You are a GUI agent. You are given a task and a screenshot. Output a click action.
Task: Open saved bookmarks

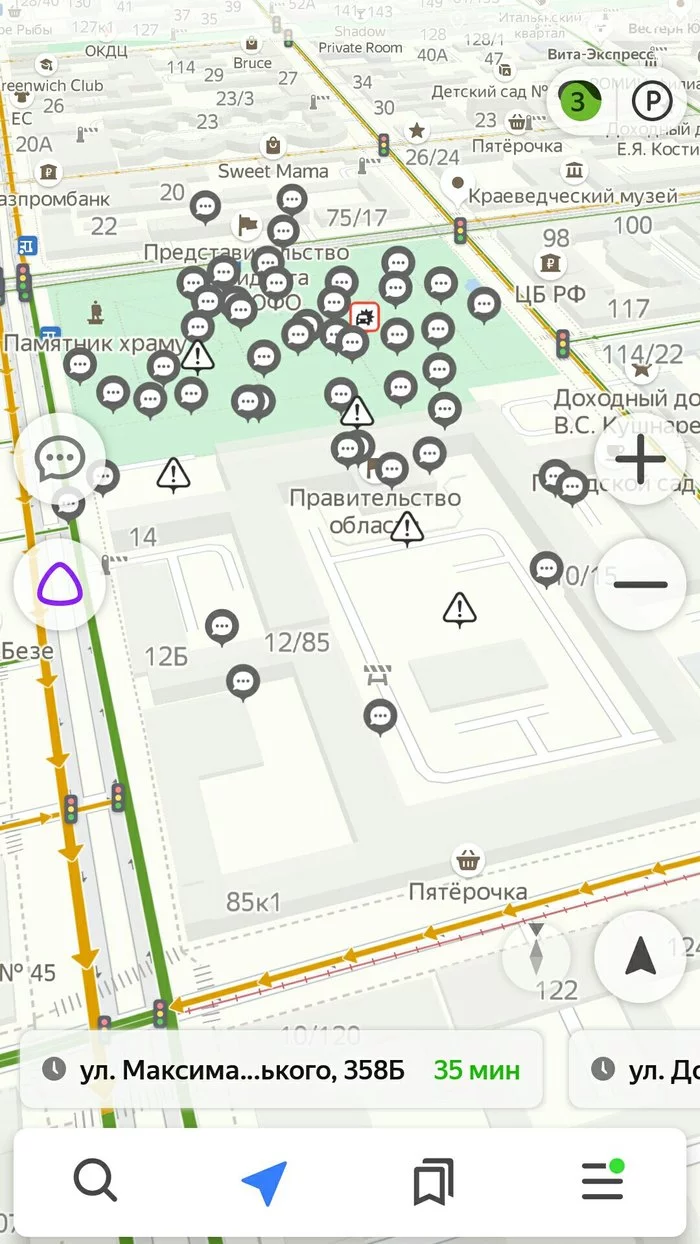[x=433, y=1182]
